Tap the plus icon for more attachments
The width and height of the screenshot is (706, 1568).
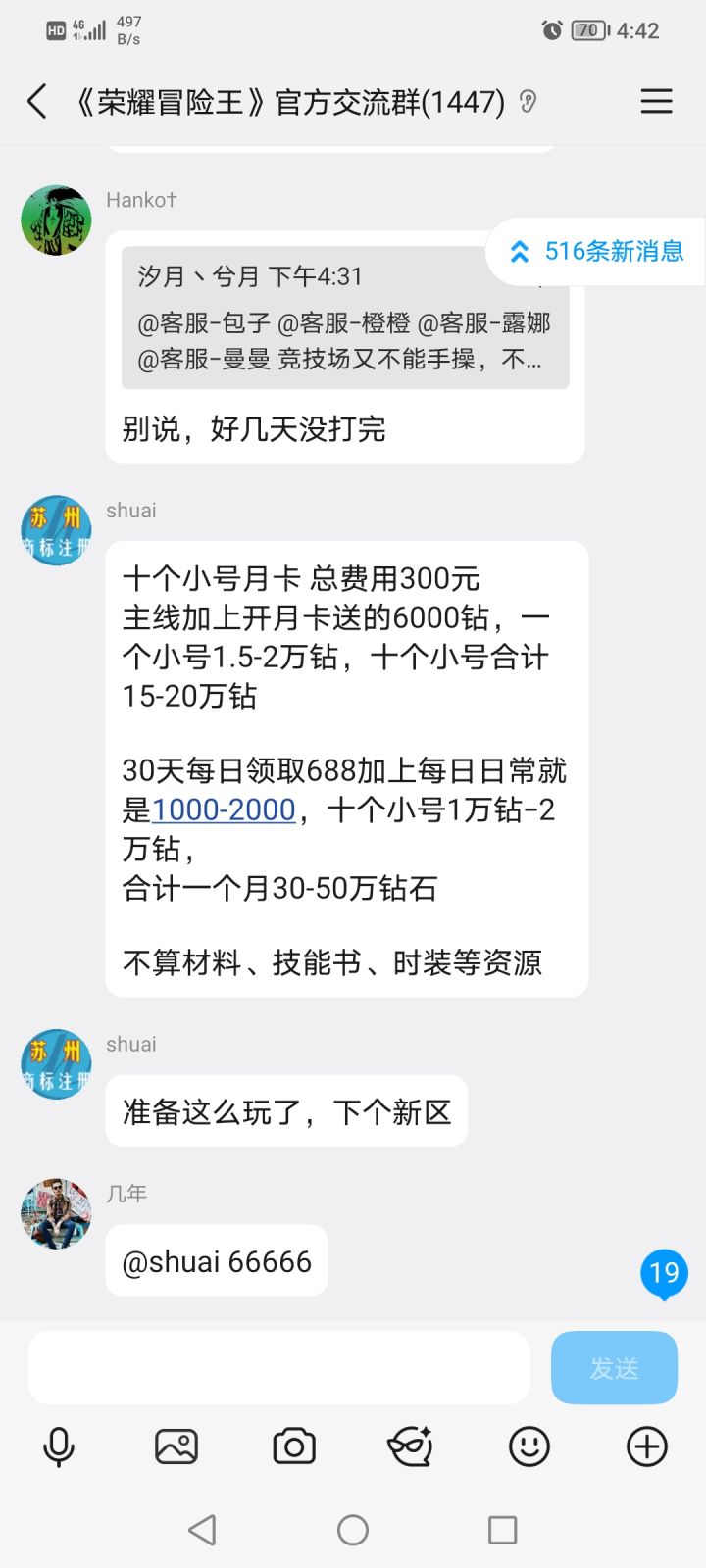[645, 1445]
